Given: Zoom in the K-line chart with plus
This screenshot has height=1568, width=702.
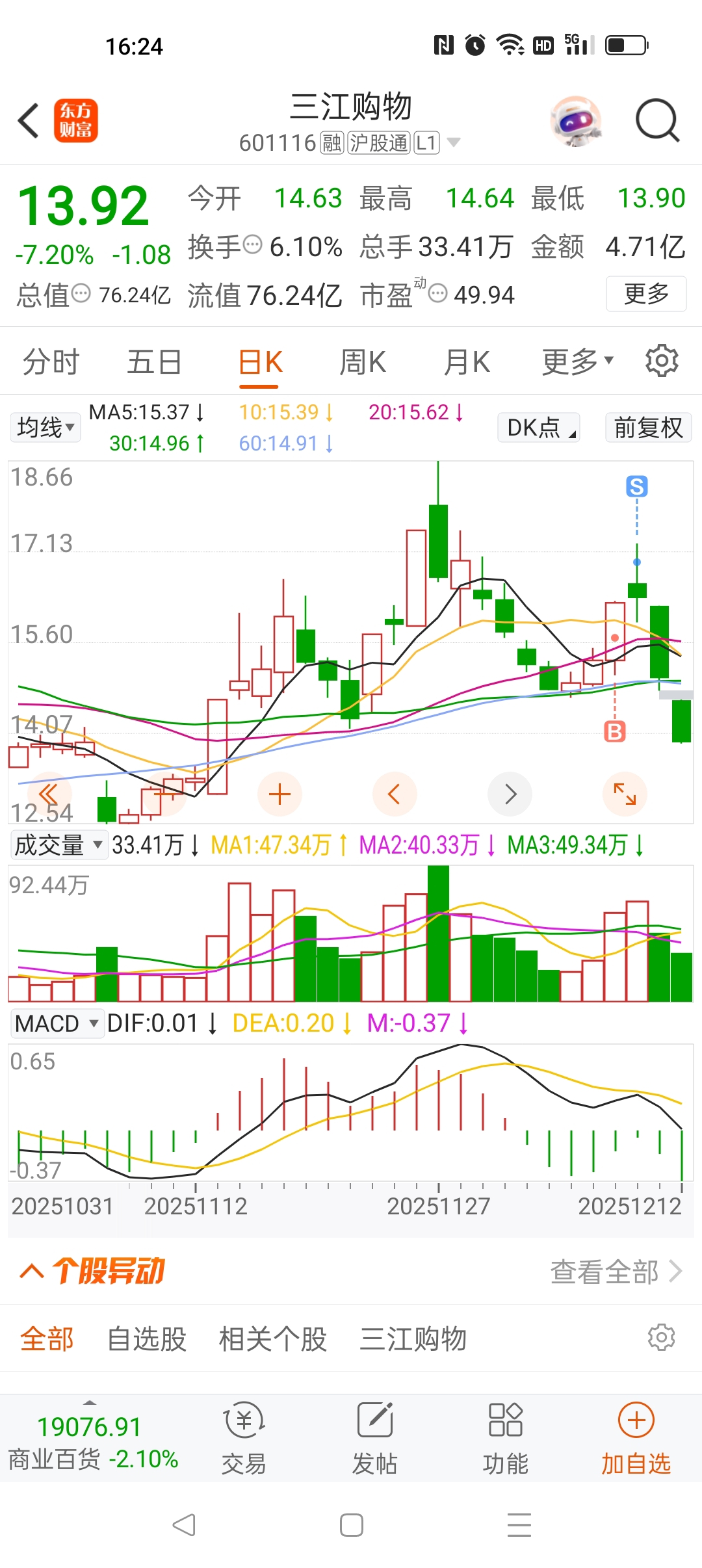Looking at the screenshot, I should pos(279,794).
